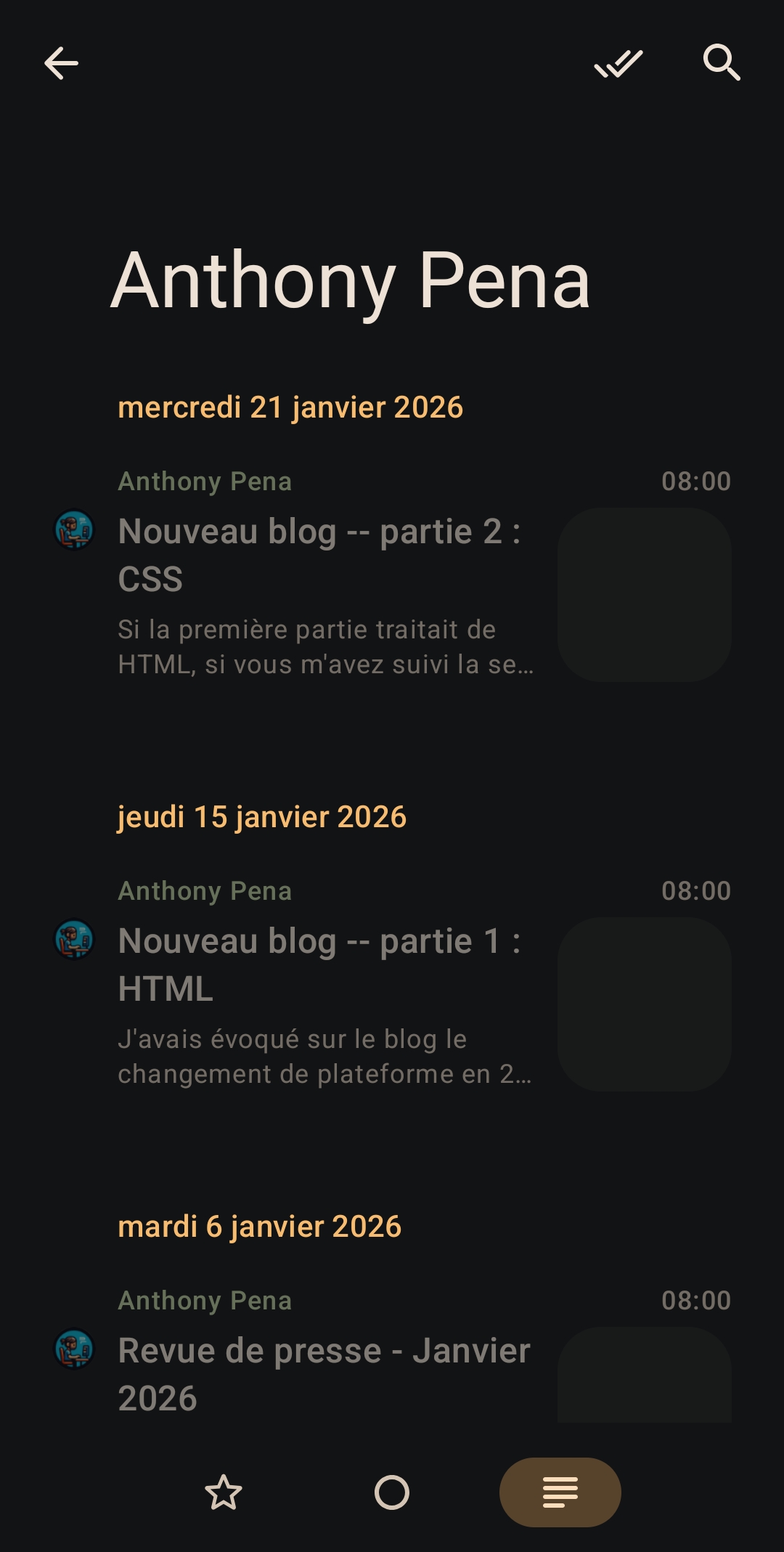Expand the mercredi 21 janvier 2026 section
This screenshot has width=784, height=1552.
[292, 408]
